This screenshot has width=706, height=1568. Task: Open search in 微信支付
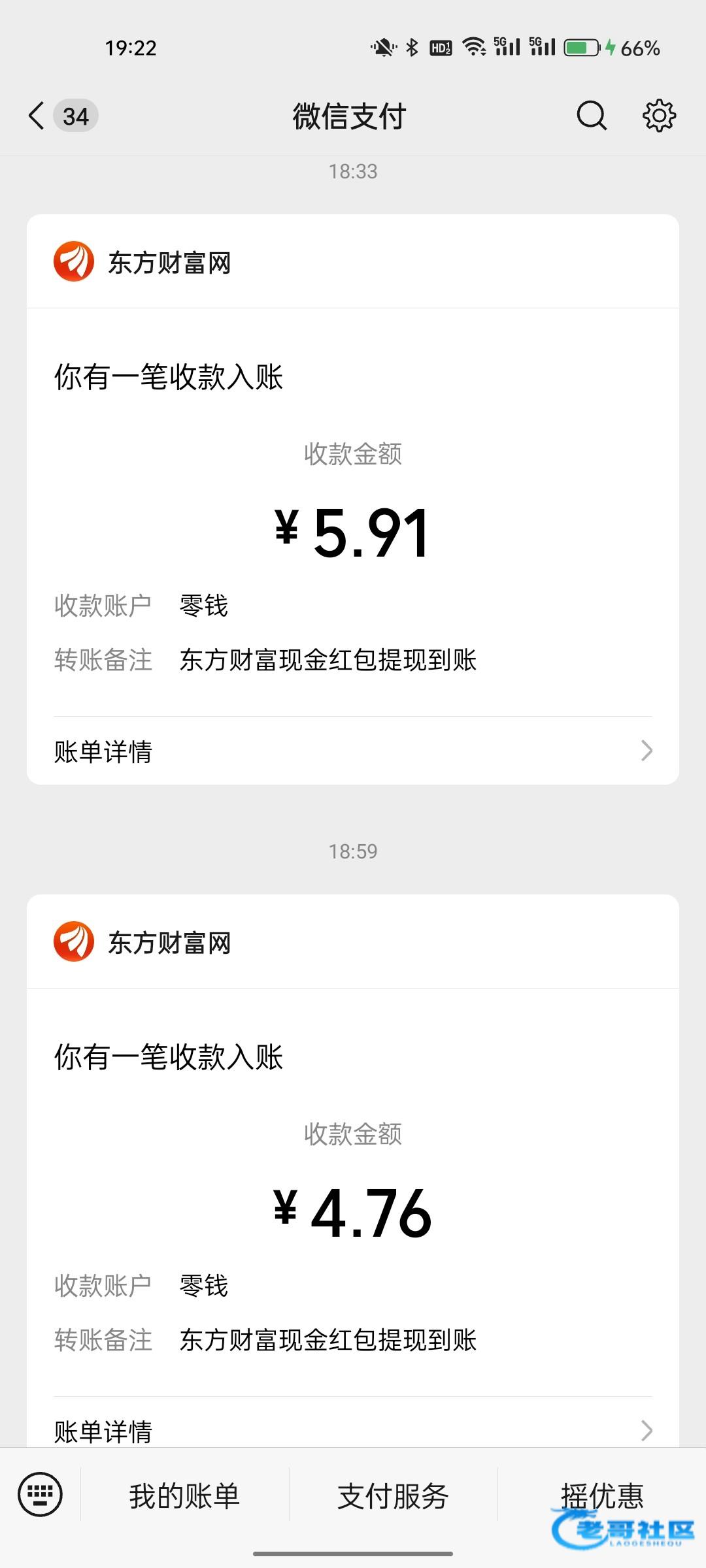pyautogui.click(x=592, y=116)
